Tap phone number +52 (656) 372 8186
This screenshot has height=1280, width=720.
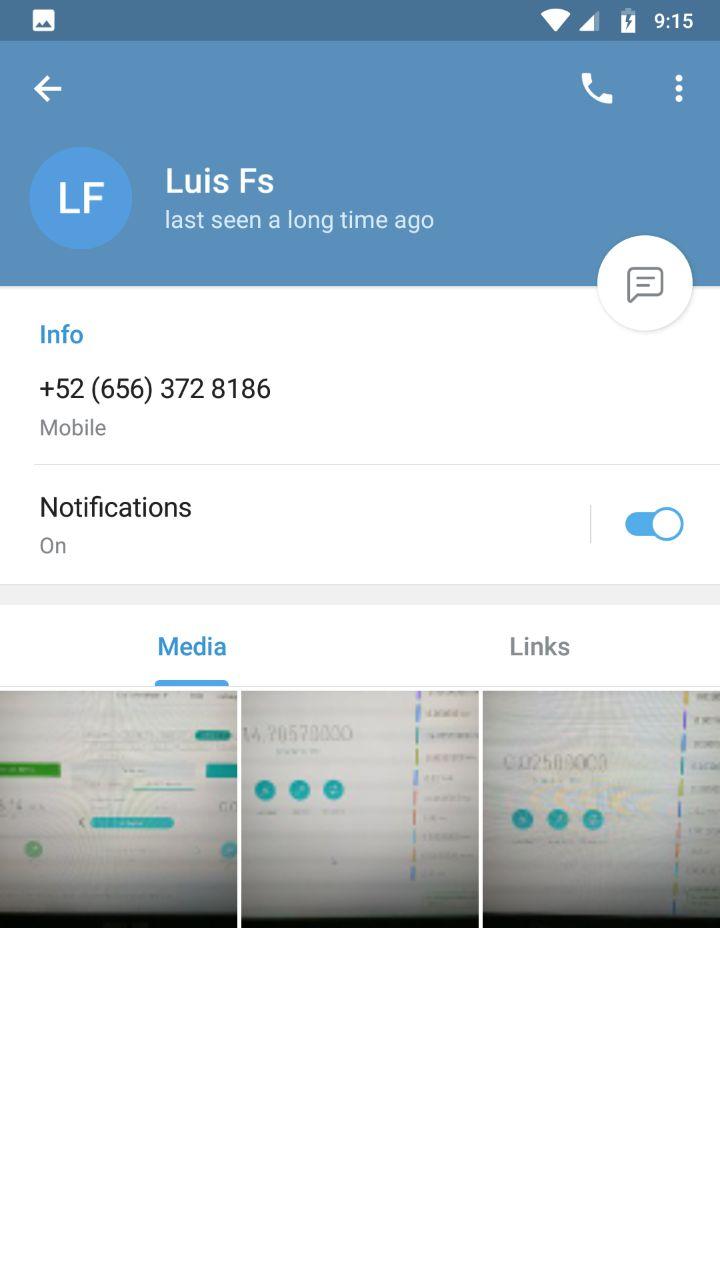coord(155,389)
